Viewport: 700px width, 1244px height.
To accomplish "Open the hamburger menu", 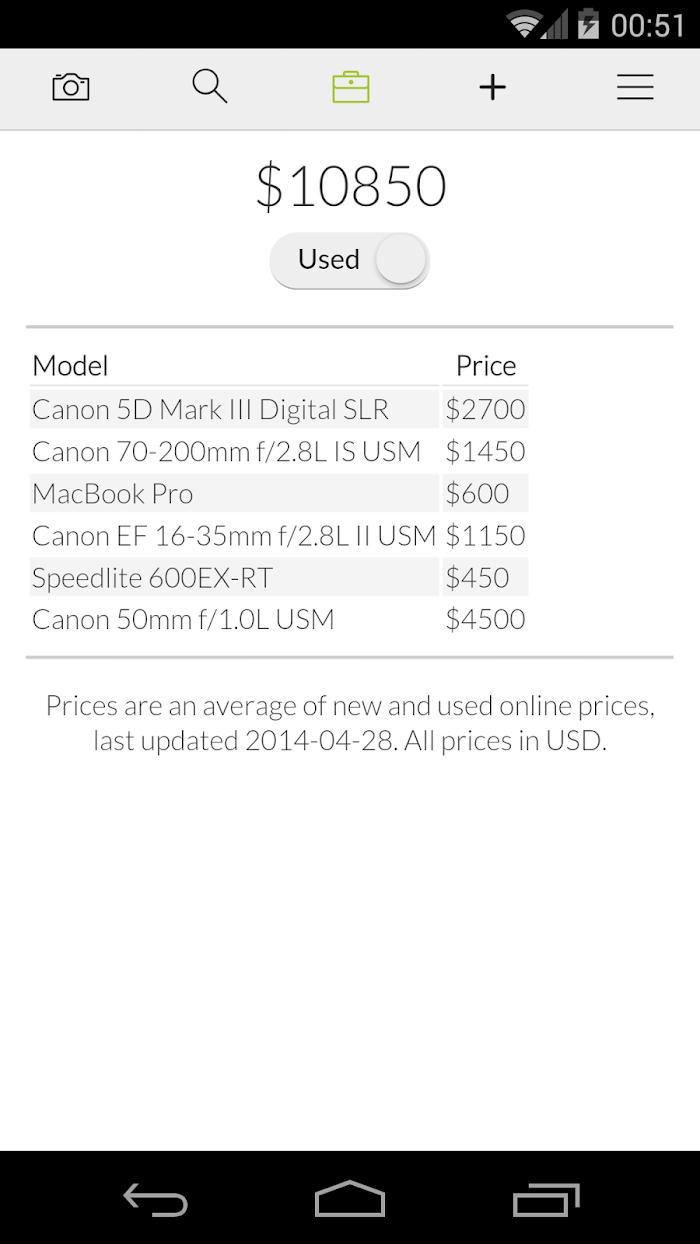I will click(635, 87).
